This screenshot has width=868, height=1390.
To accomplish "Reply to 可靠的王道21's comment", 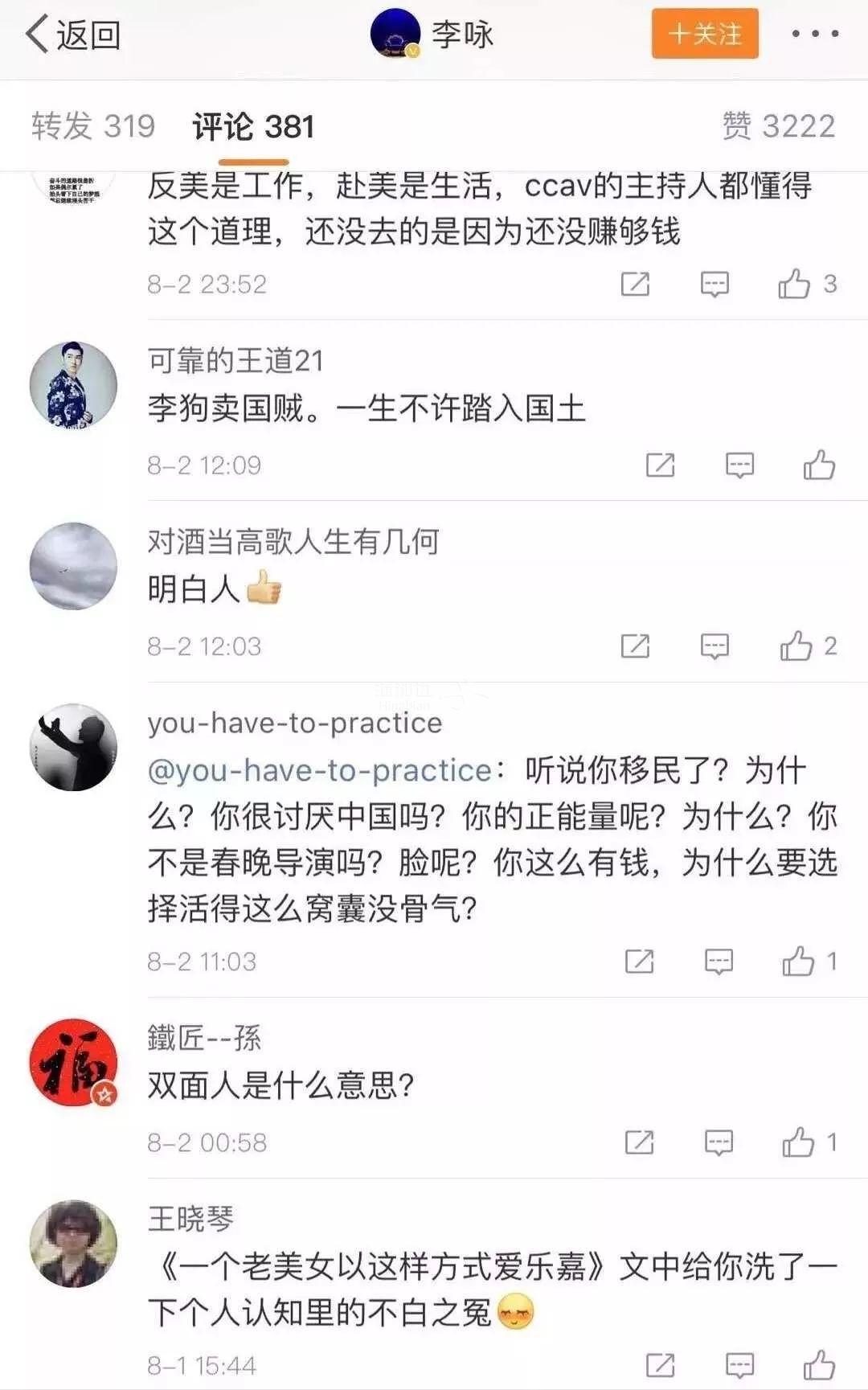I will pos(739,465).
